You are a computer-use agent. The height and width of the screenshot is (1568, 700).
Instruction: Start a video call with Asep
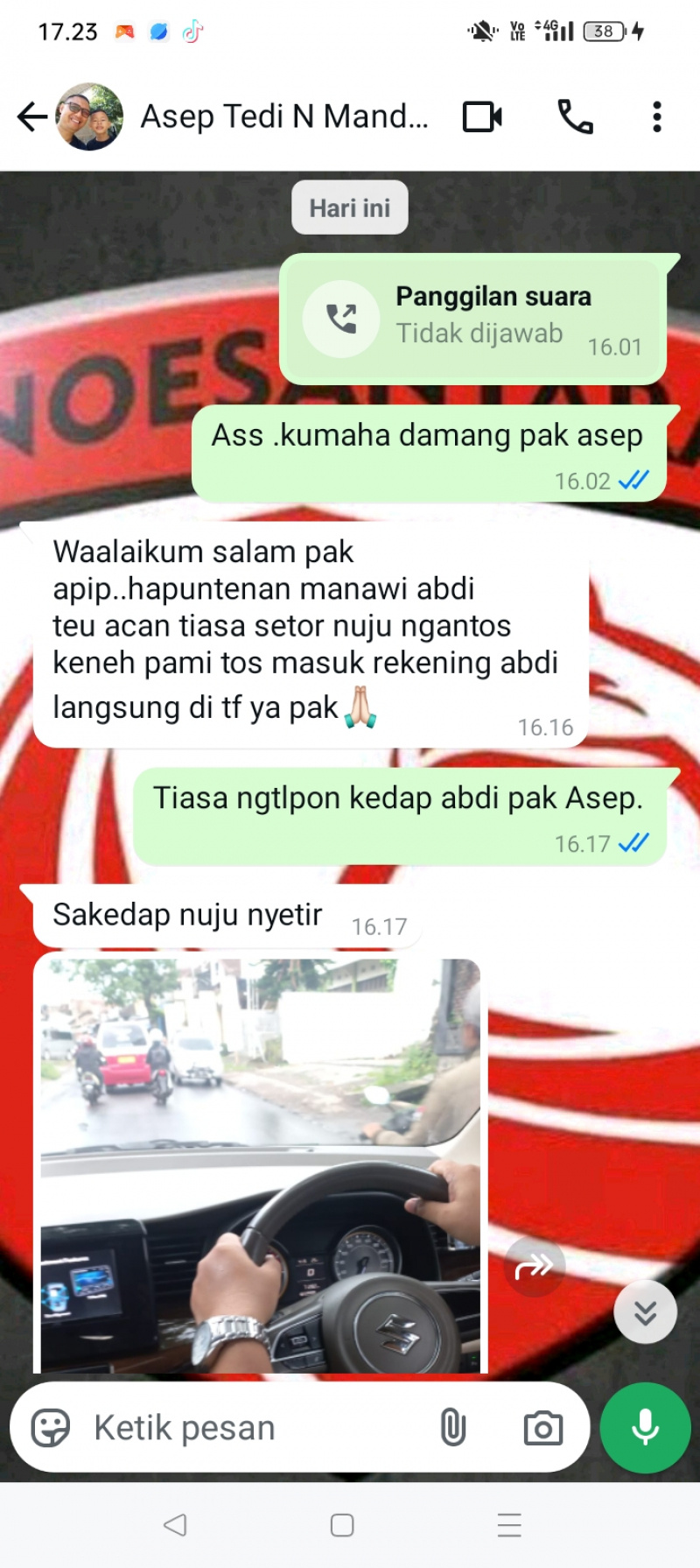pos(482,116)
